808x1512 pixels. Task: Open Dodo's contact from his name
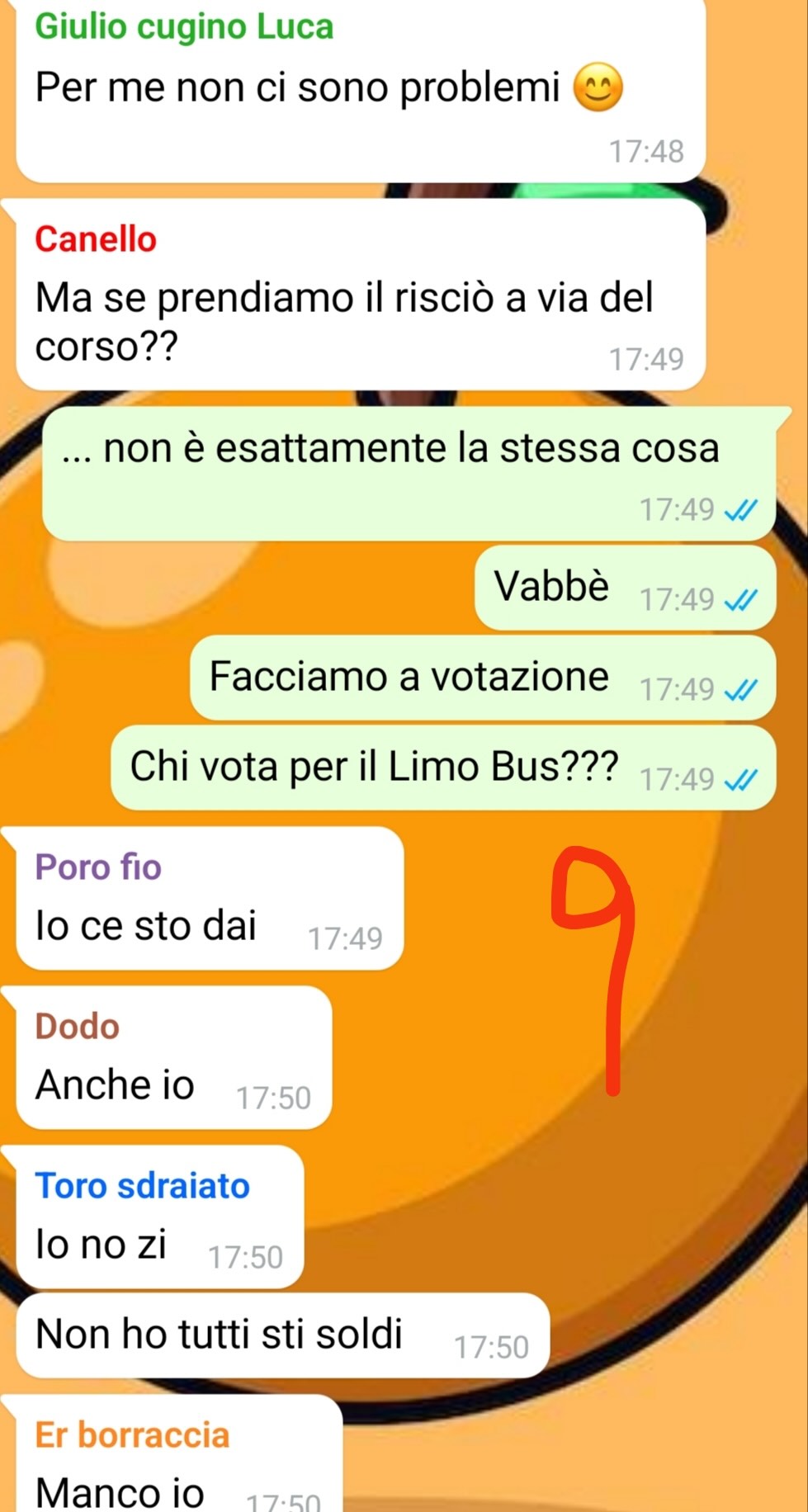tap(77, 1027)
